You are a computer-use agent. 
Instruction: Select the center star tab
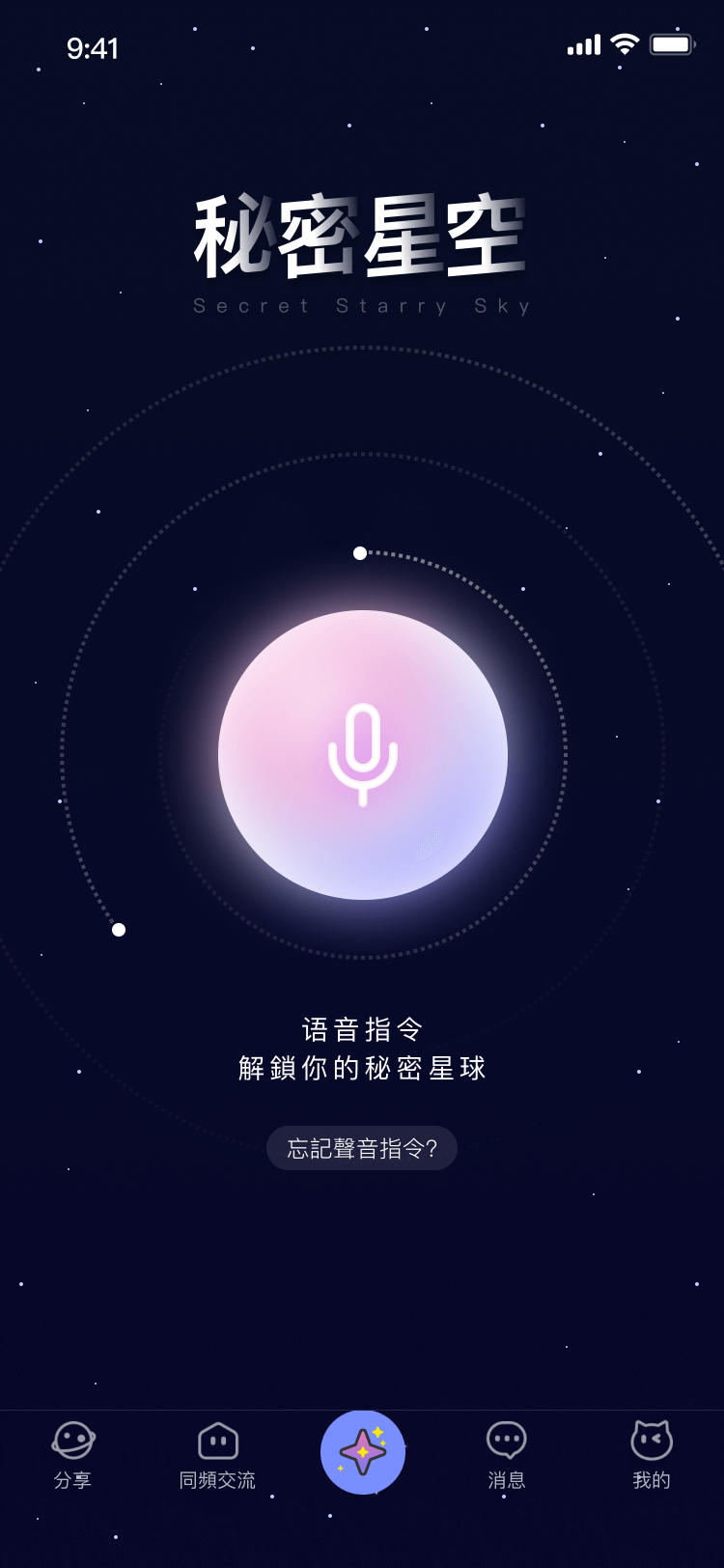363,1451
